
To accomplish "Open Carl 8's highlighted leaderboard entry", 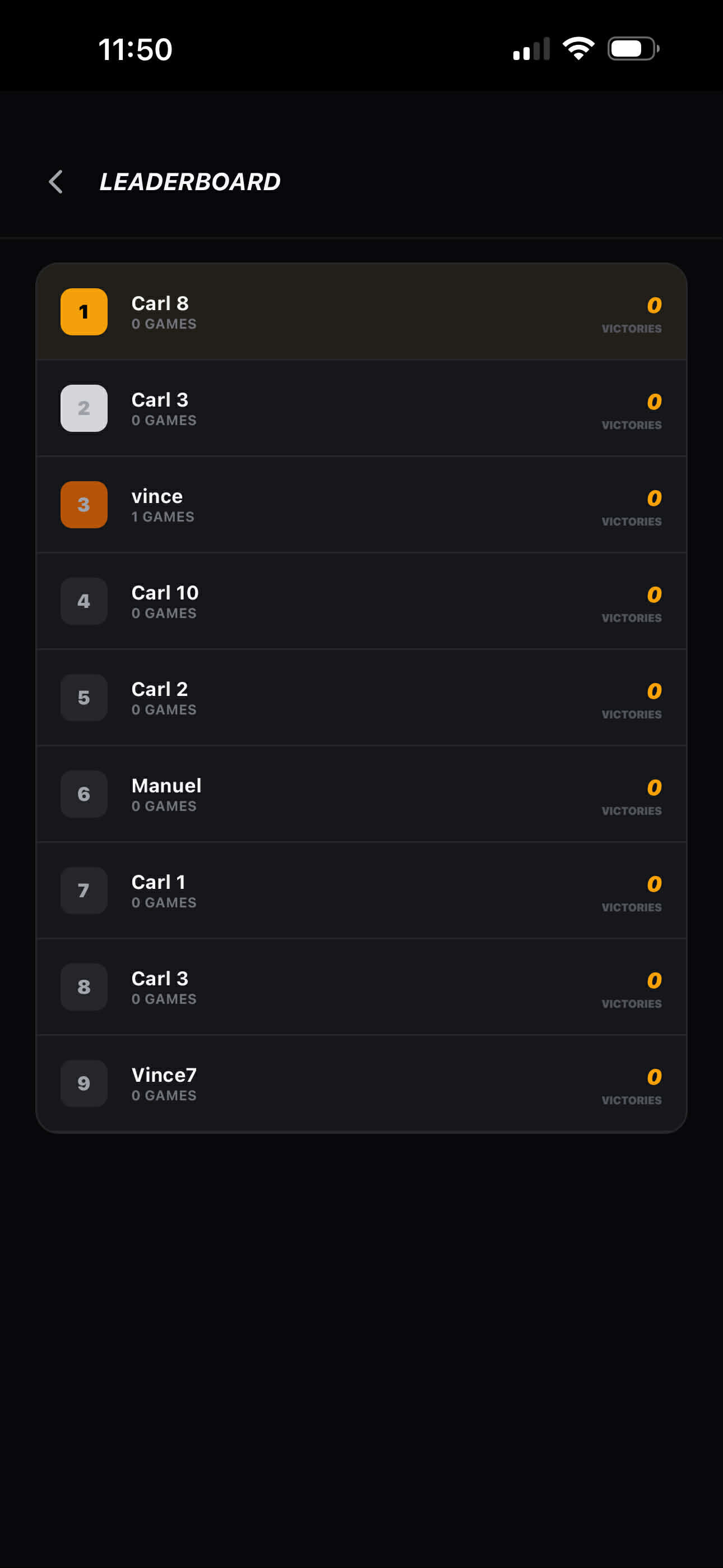I will 361,312.
